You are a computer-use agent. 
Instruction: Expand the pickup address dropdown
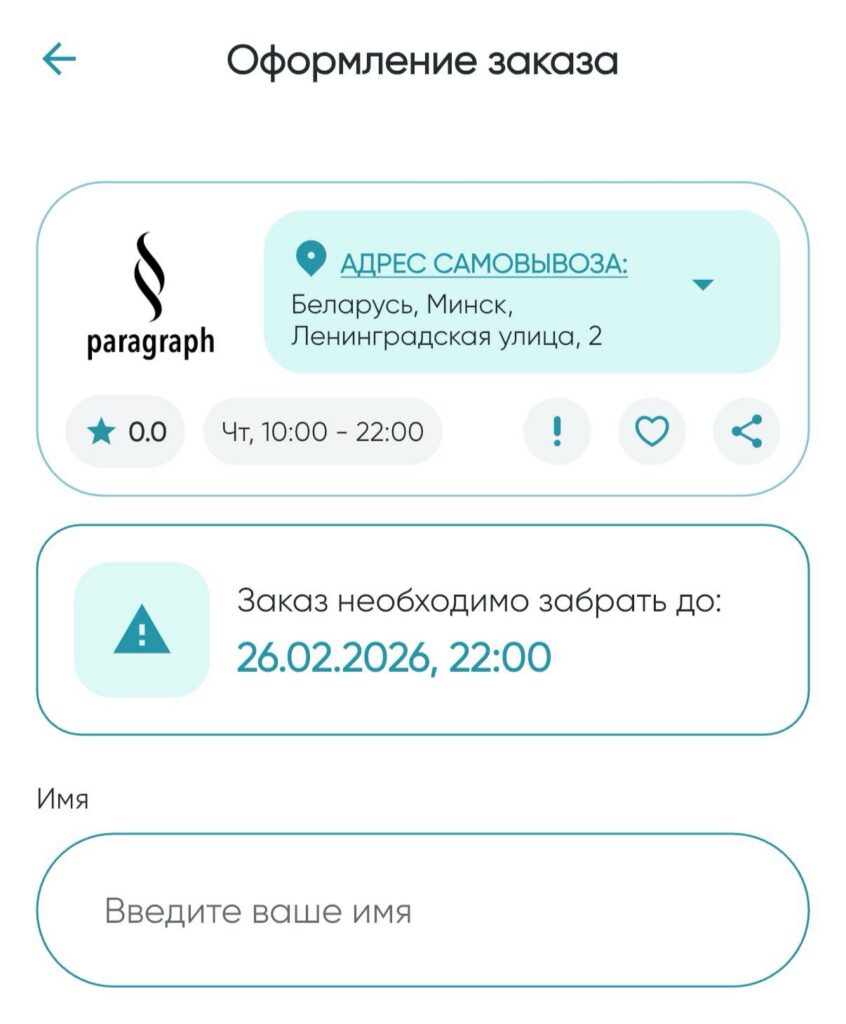703,285
